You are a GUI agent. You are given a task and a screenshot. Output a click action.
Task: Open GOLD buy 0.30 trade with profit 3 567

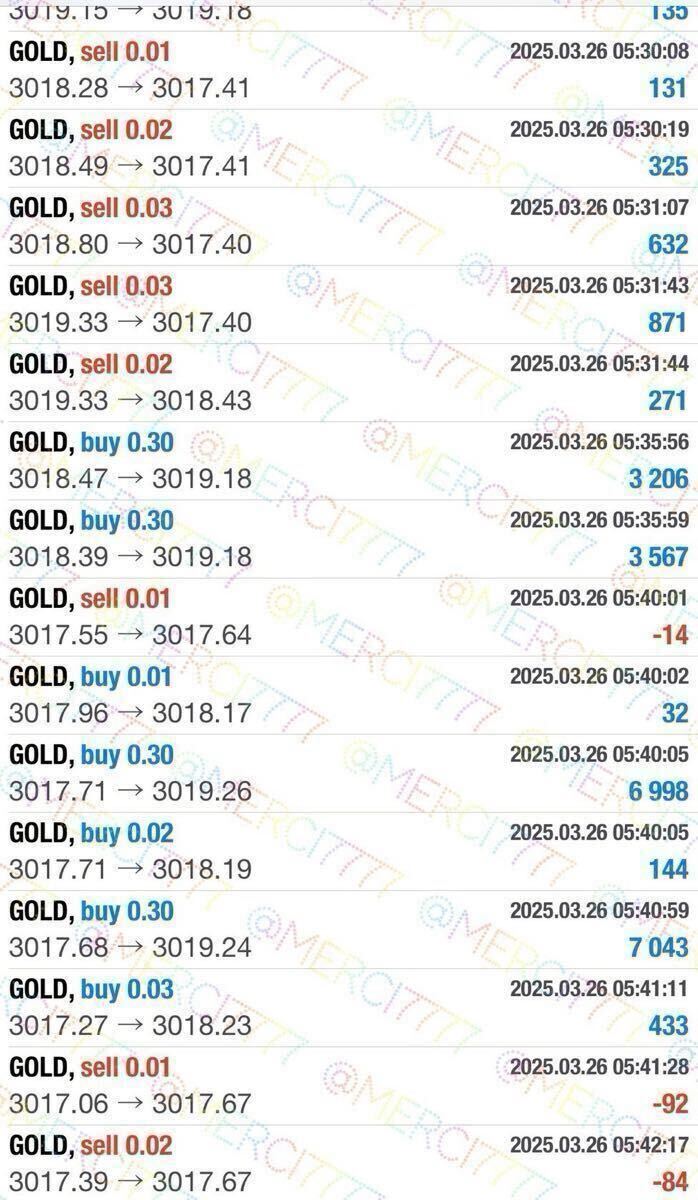click(349, 538)
